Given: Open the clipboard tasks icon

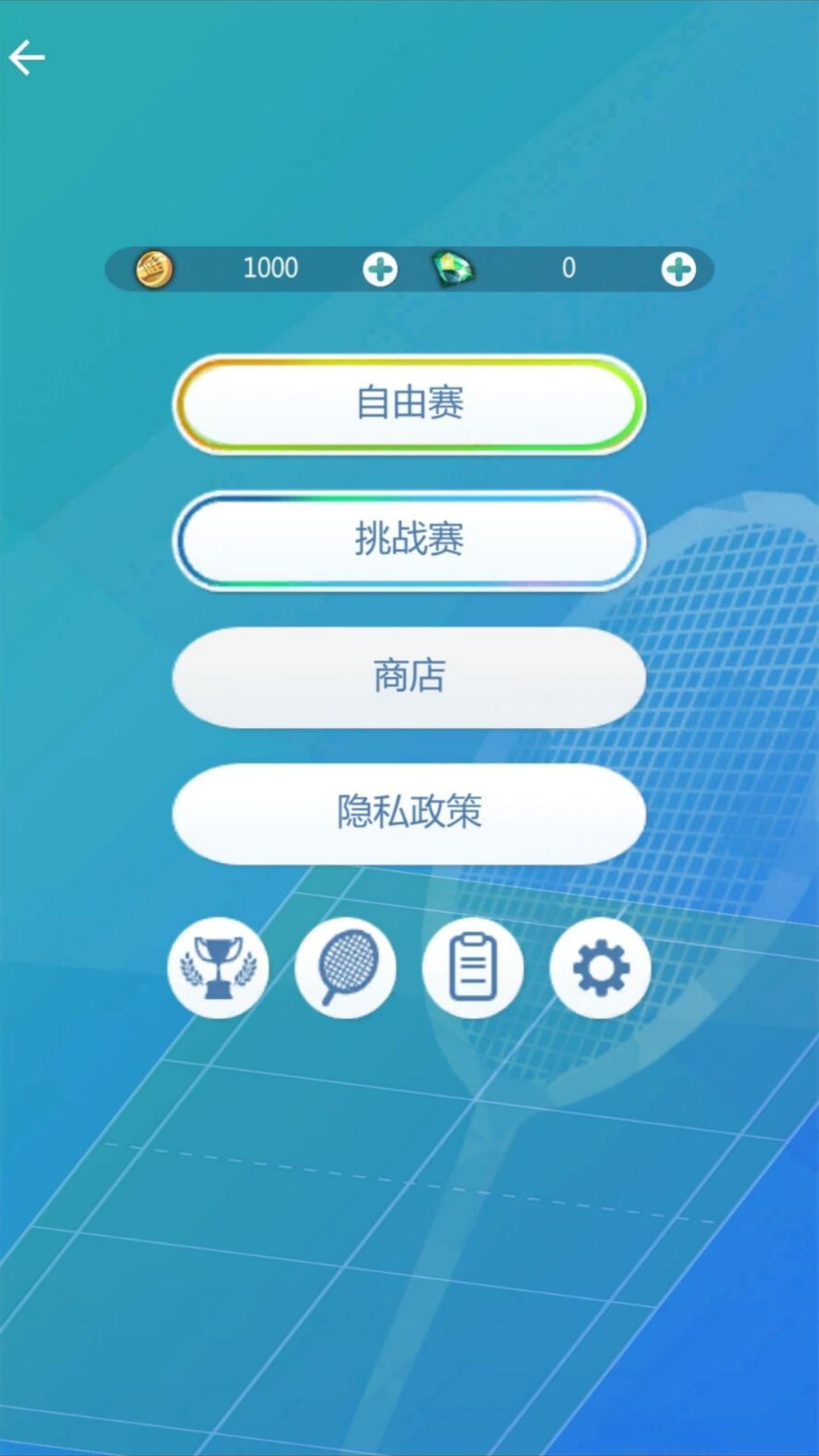Looking at the screenshot, I should [x=473, y=968].
